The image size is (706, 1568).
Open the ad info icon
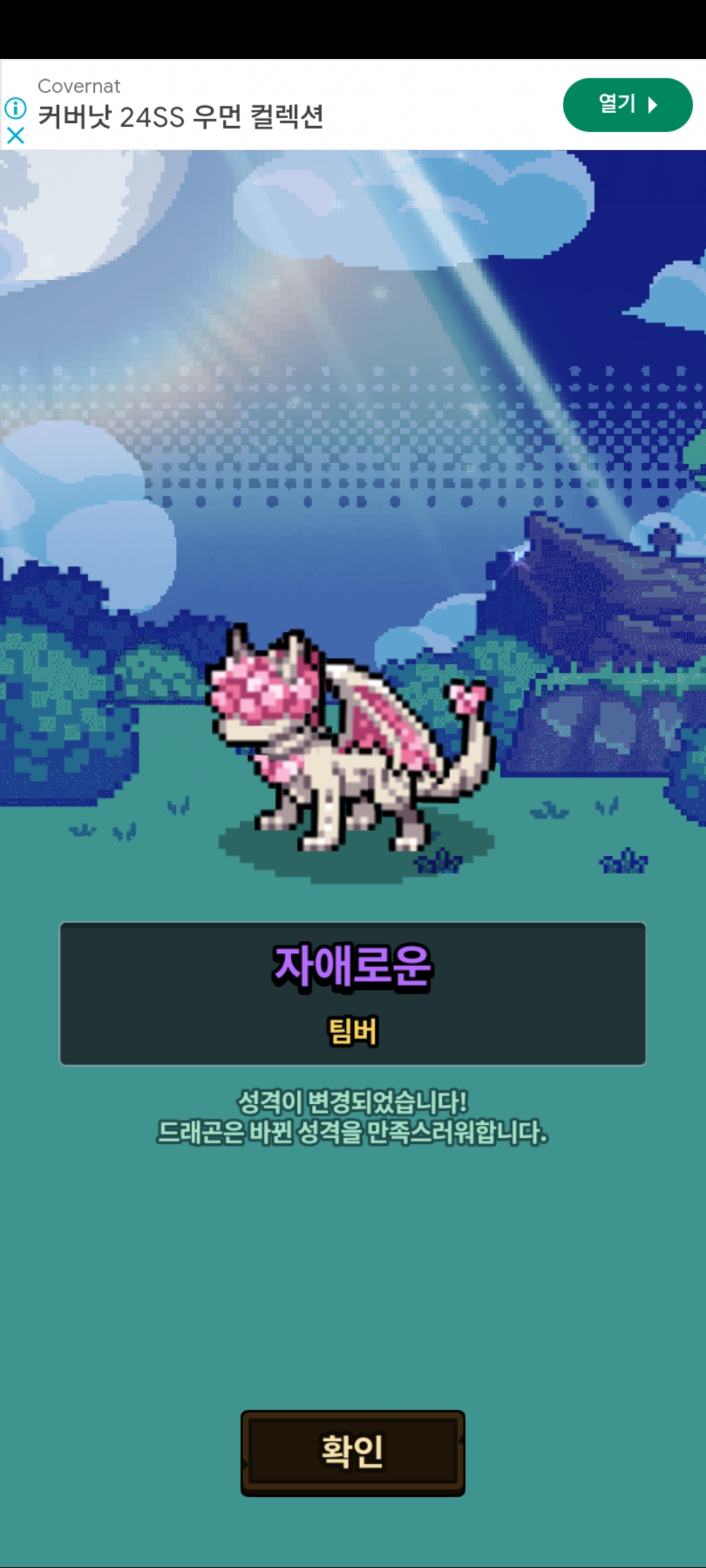(16, 108)
